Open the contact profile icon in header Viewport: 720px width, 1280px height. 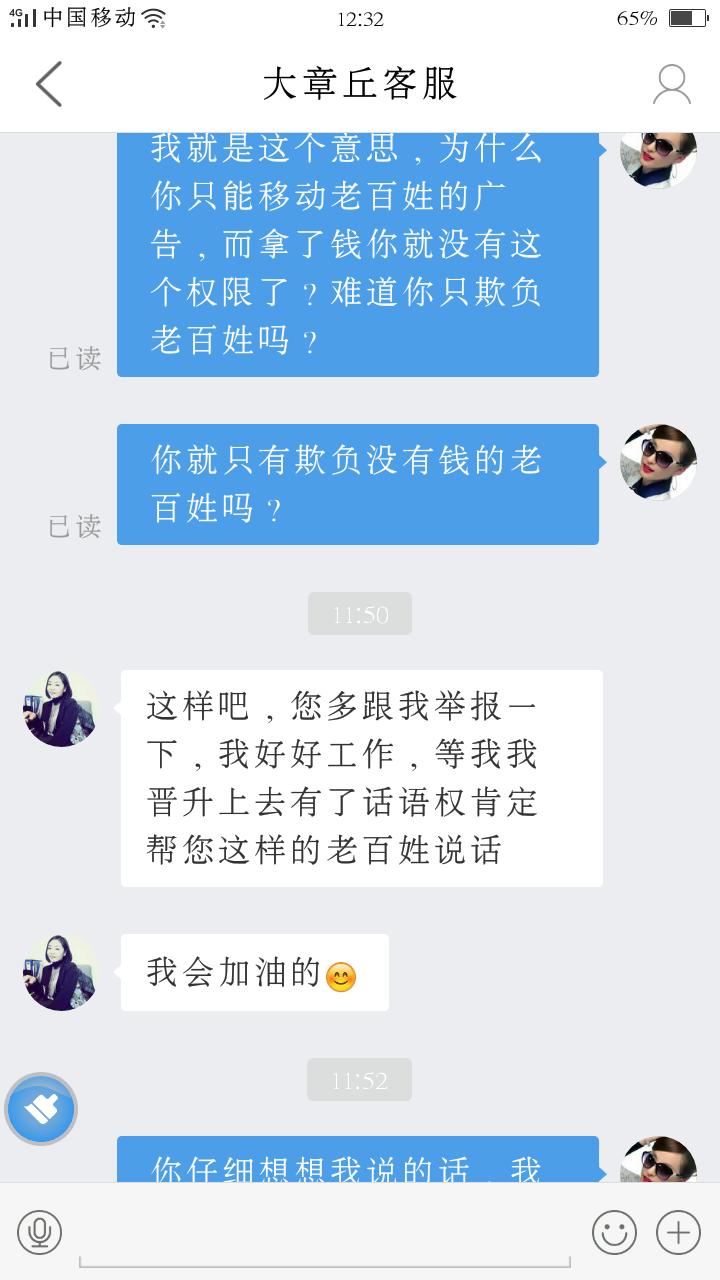pyautogui.click(x=671, y=84)
